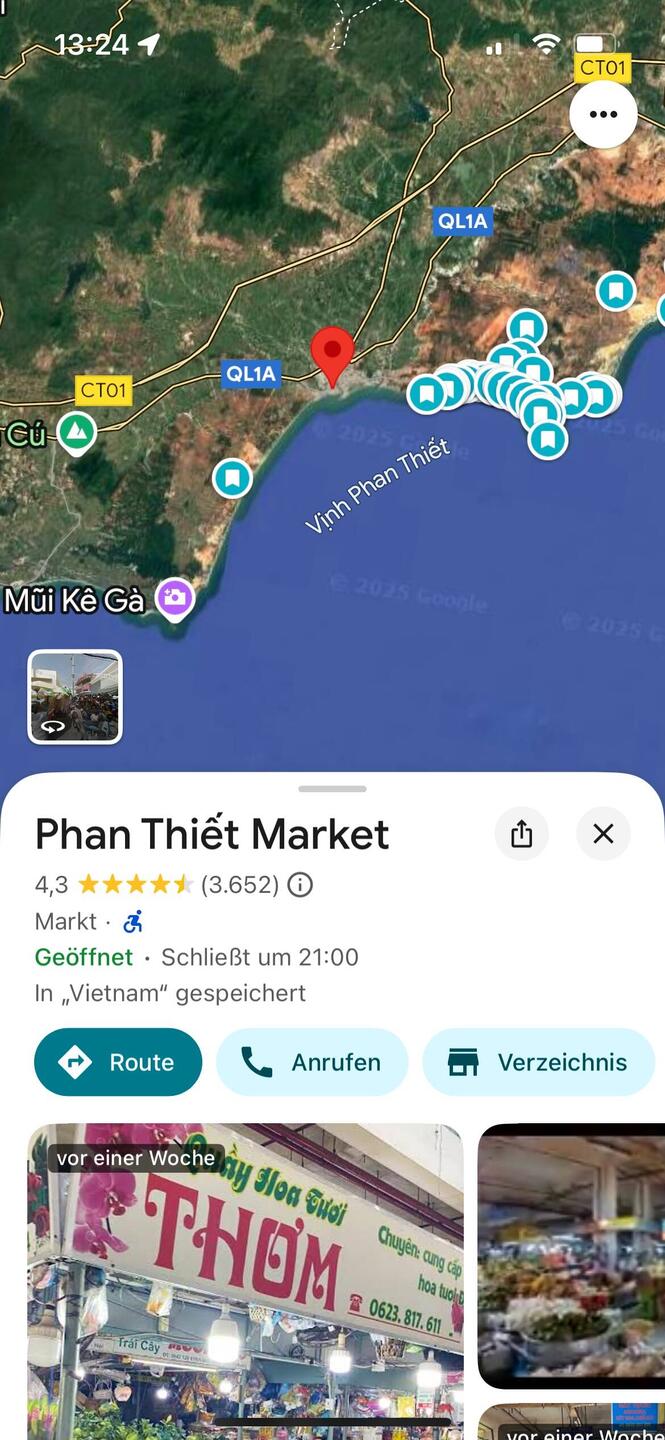Open the Verzeichnis directory
This screenshot has width=665, height=1440.
[x=538, y=1062]
